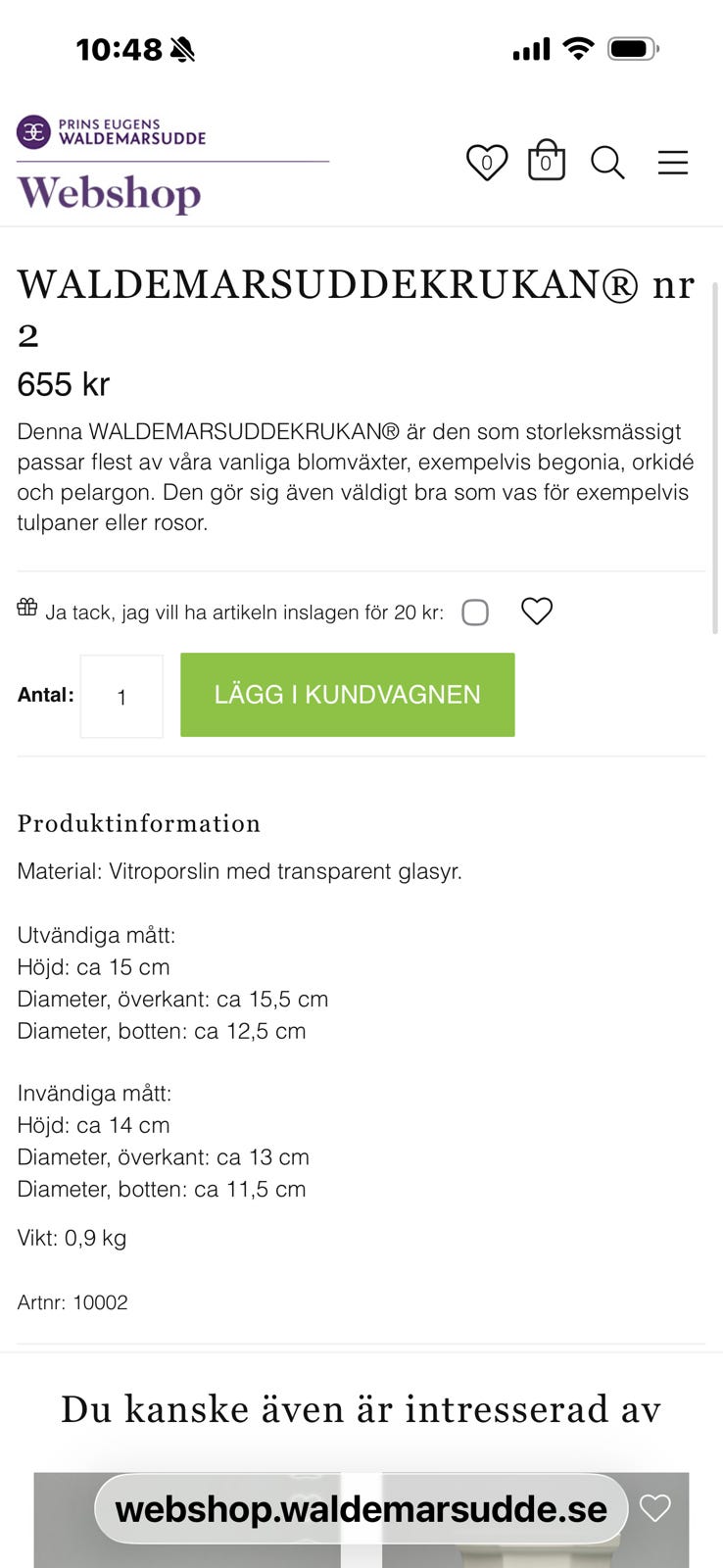Click the Wi-Fi icon in the status bar

(578, 48)
